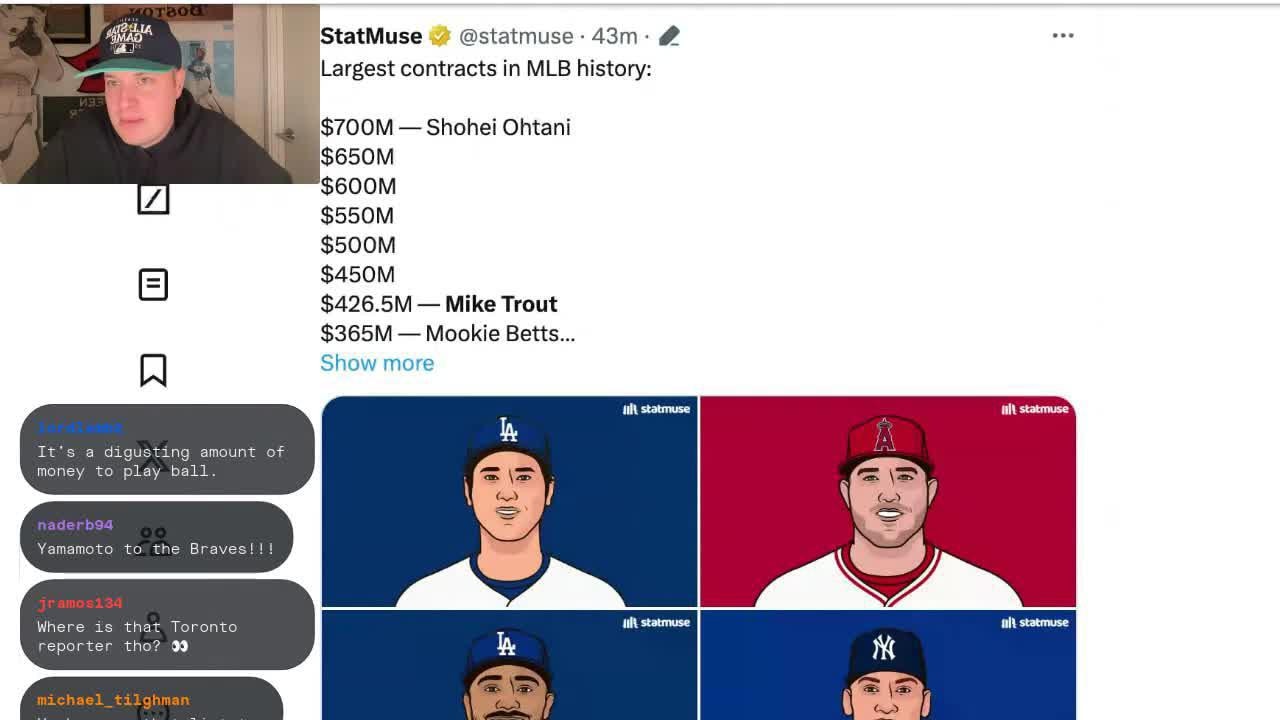View the Angels player image tile

point(888,502)
